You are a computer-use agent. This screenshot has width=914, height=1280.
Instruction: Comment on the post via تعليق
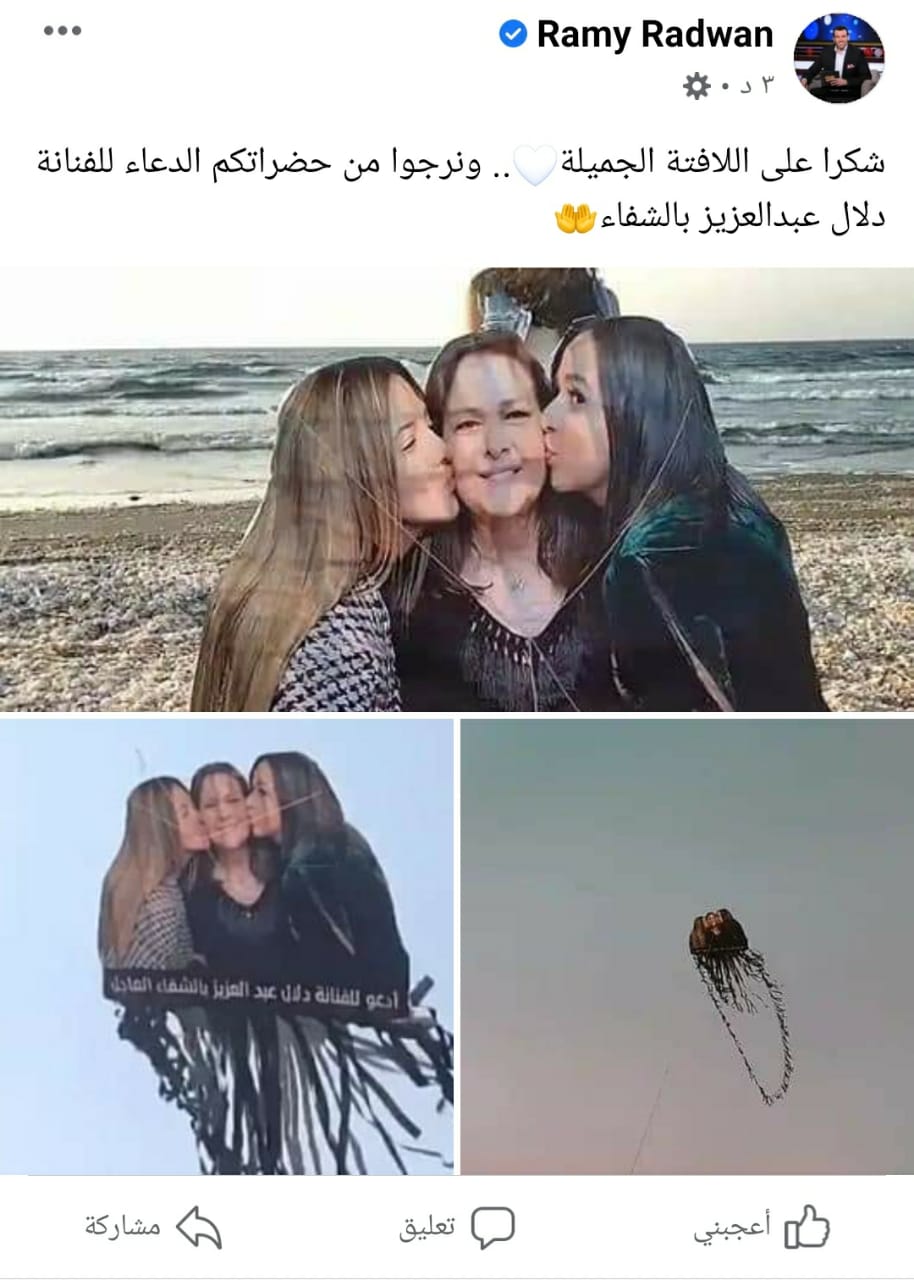point(457,1228)
